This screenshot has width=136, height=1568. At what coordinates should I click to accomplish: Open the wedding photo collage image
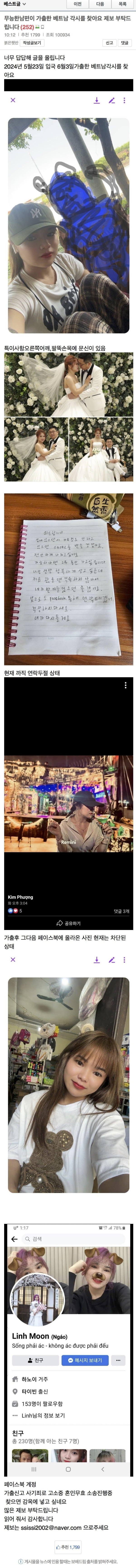tap(68, 417)
